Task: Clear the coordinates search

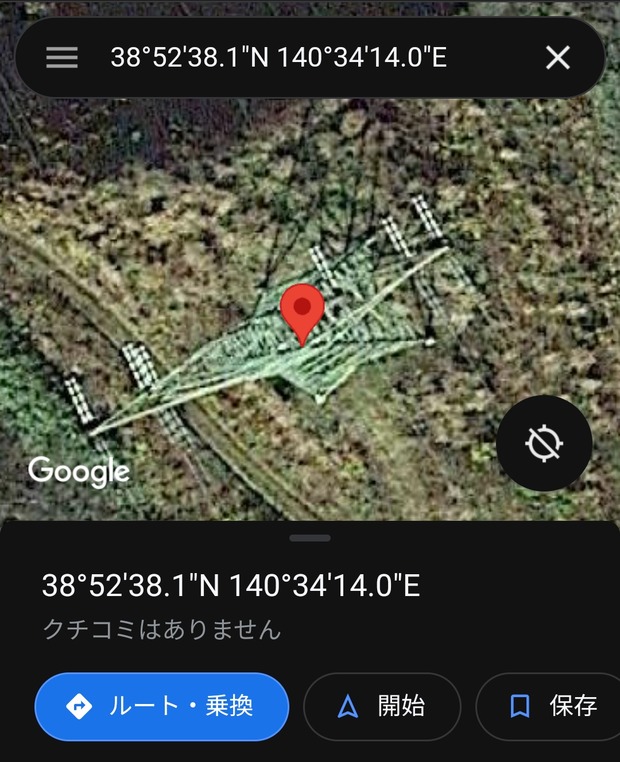Action: (557, 57)
